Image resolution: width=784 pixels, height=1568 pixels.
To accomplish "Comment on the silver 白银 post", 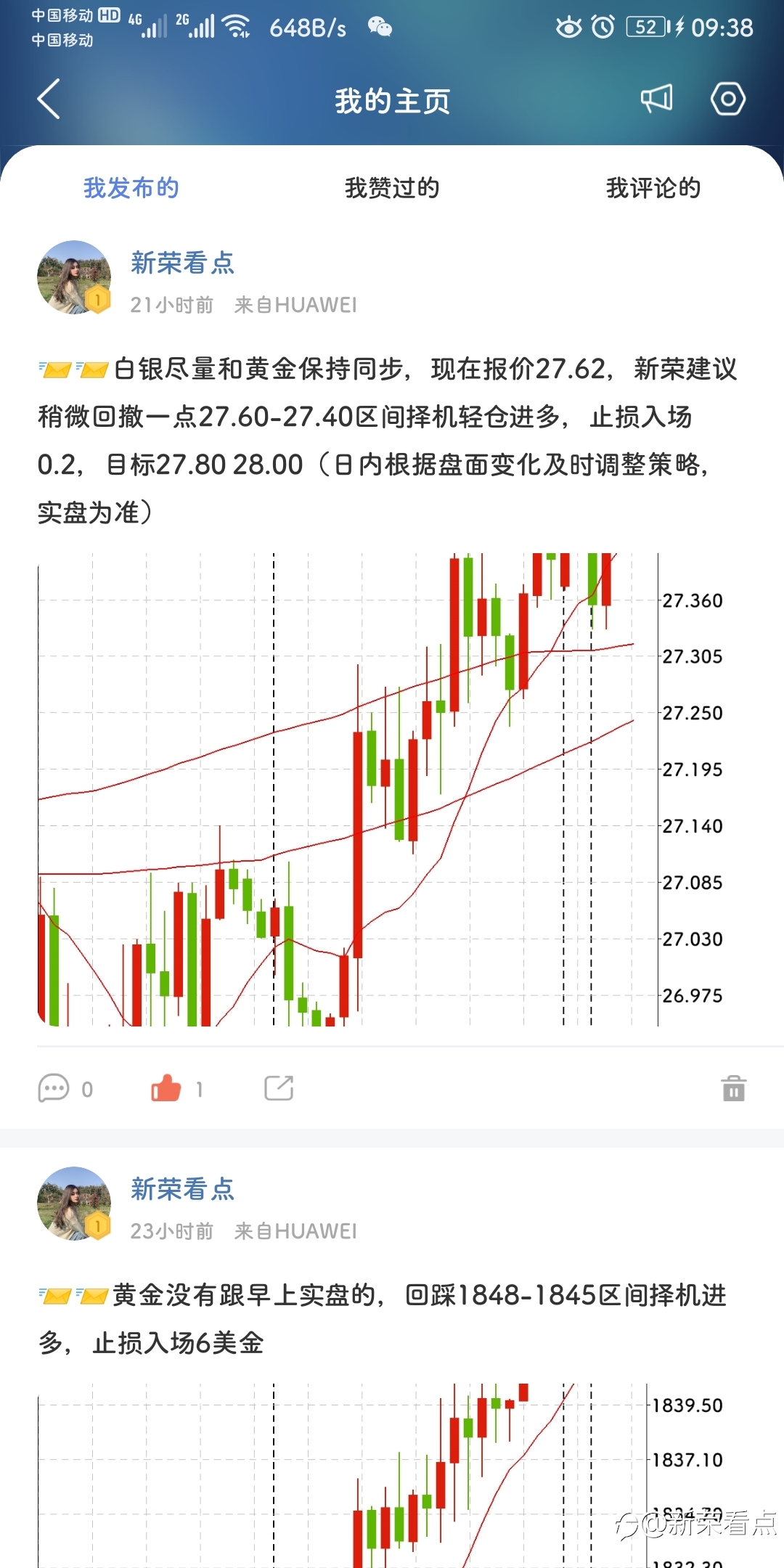I will 65,1089.
